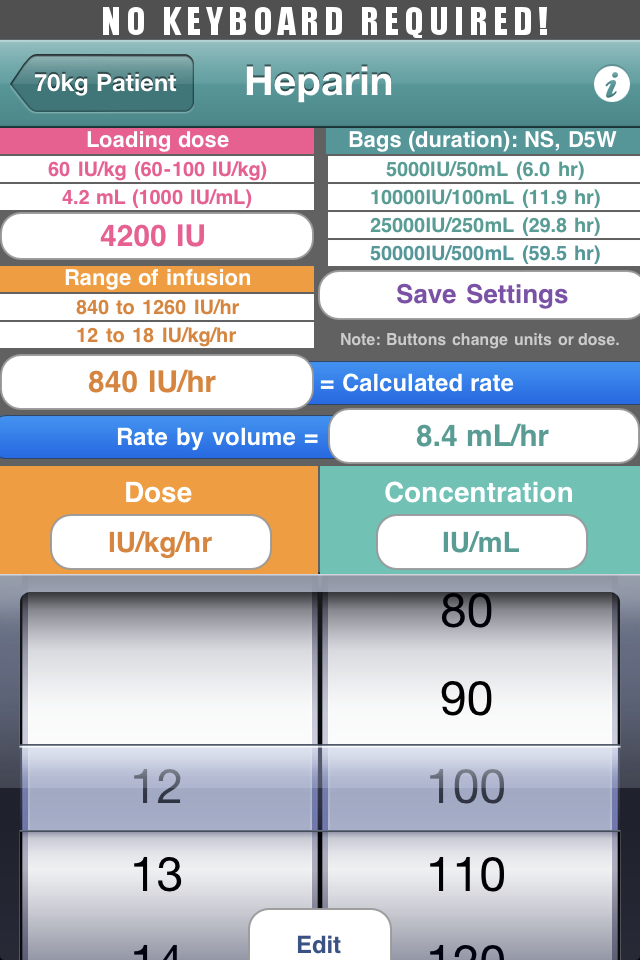Select 110 in the concentration picker
Screen dimensions: 640x960
[x=467, y=875]
